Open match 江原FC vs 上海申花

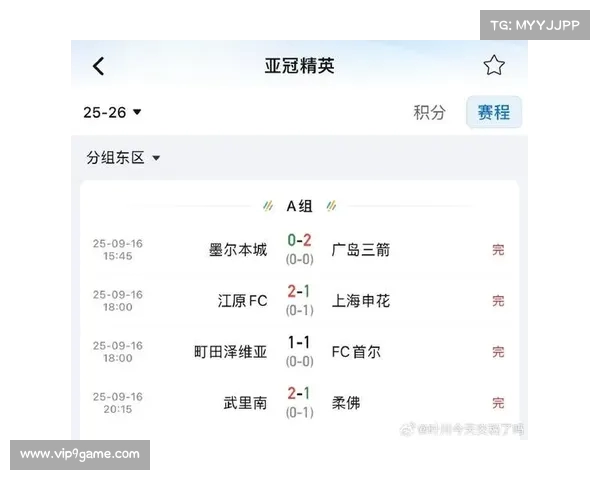click(x=299, y=300)
